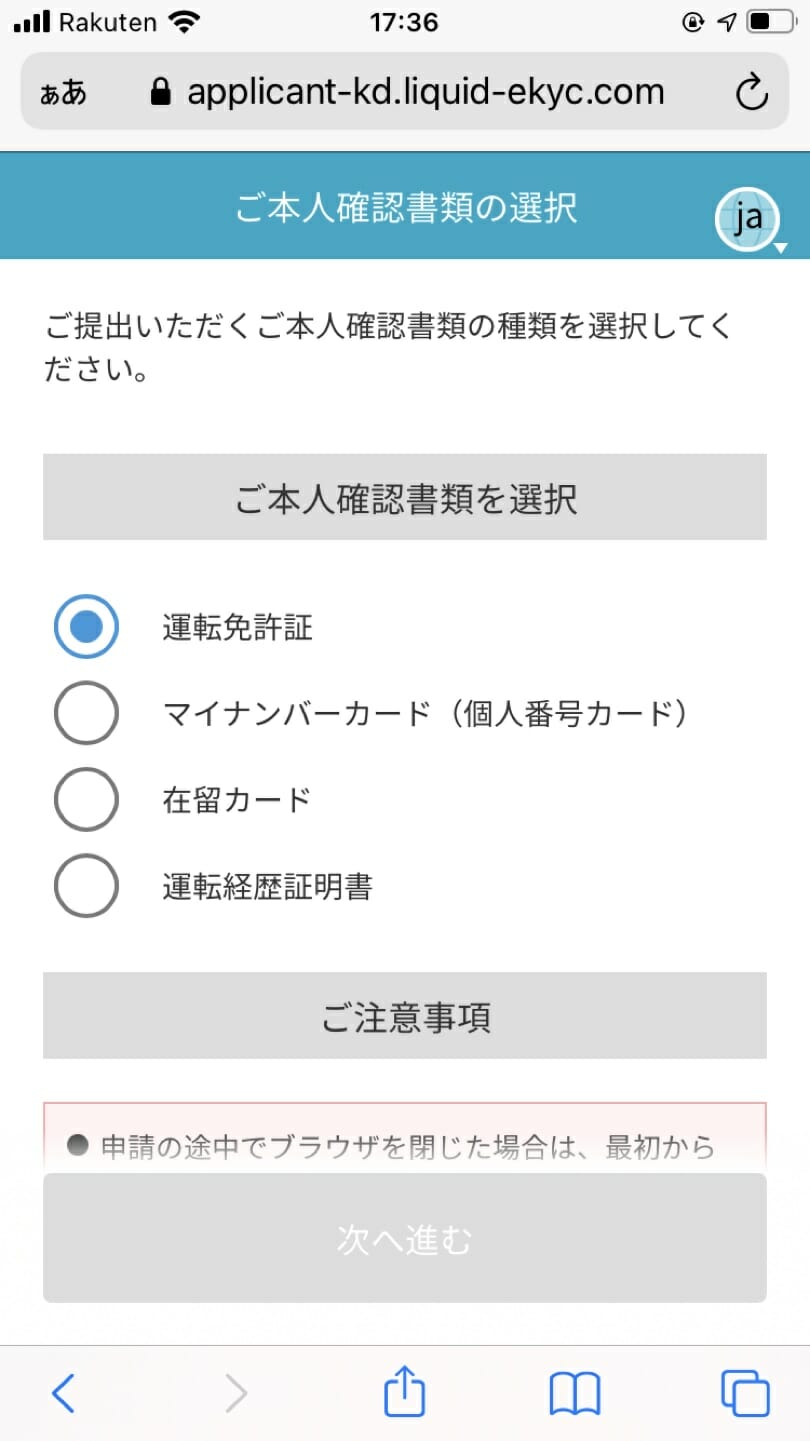Open the ja language selector globe
810x1441 pixels.
(748, 219)
